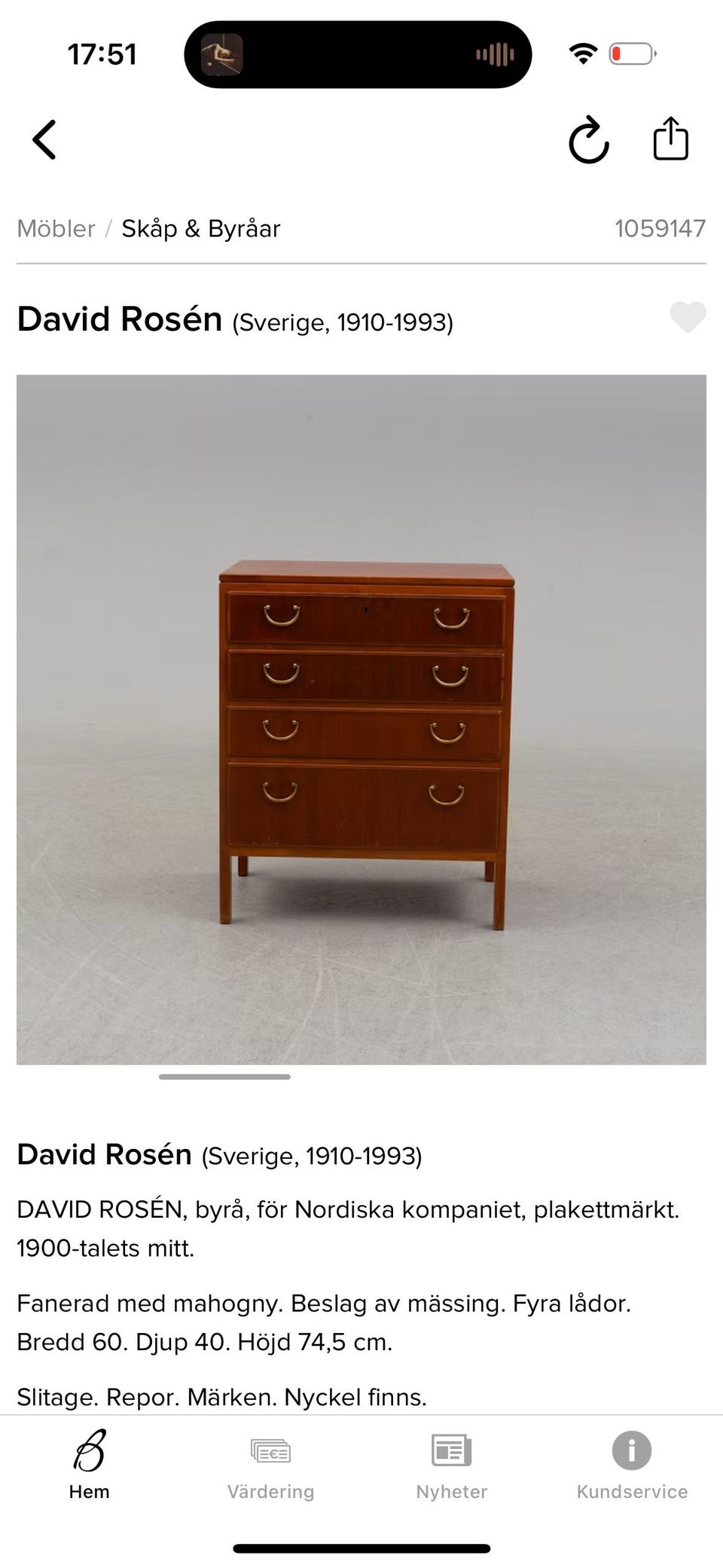Image resolution: width=723 pixels, height=1568 pixels.
Task: Go back to the previous page
Action: click(x=44, y=140)
